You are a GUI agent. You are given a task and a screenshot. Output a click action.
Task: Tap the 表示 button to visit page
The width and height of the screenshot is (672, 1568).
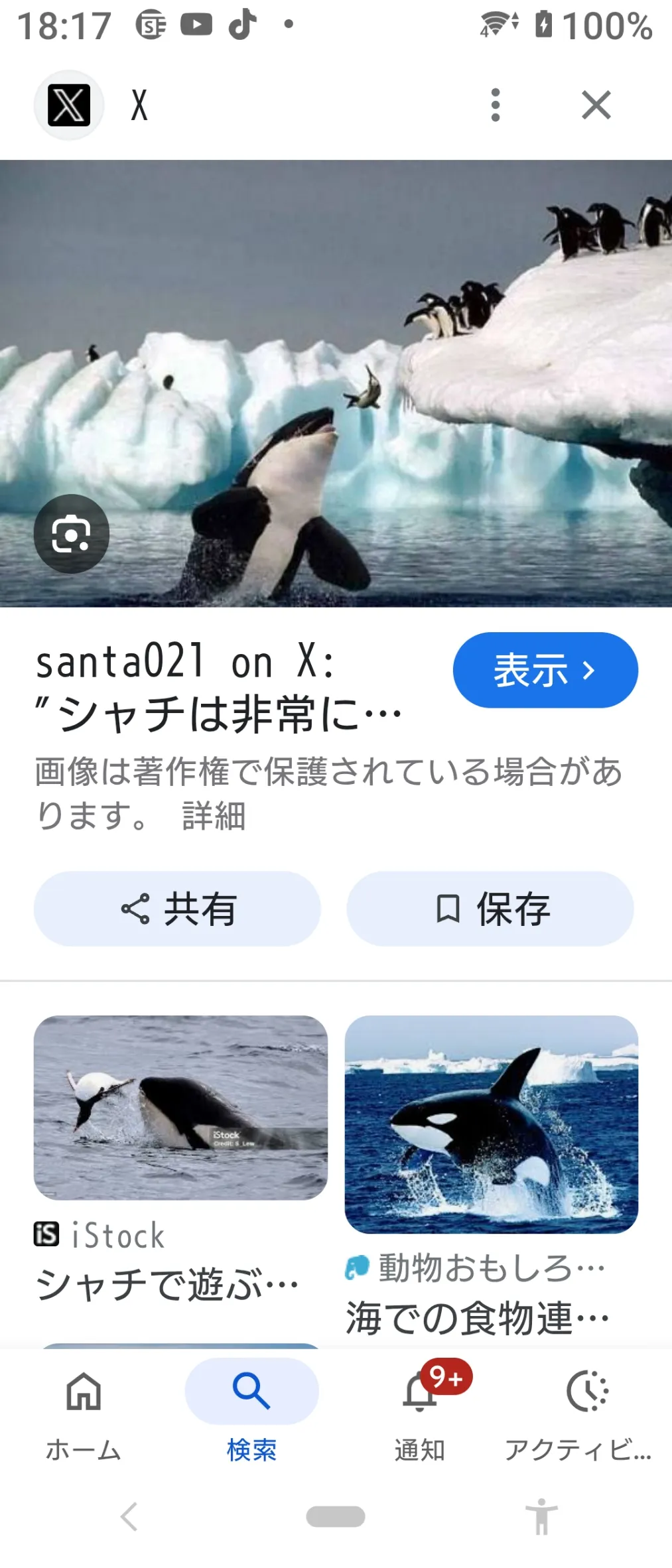[545, 670]
